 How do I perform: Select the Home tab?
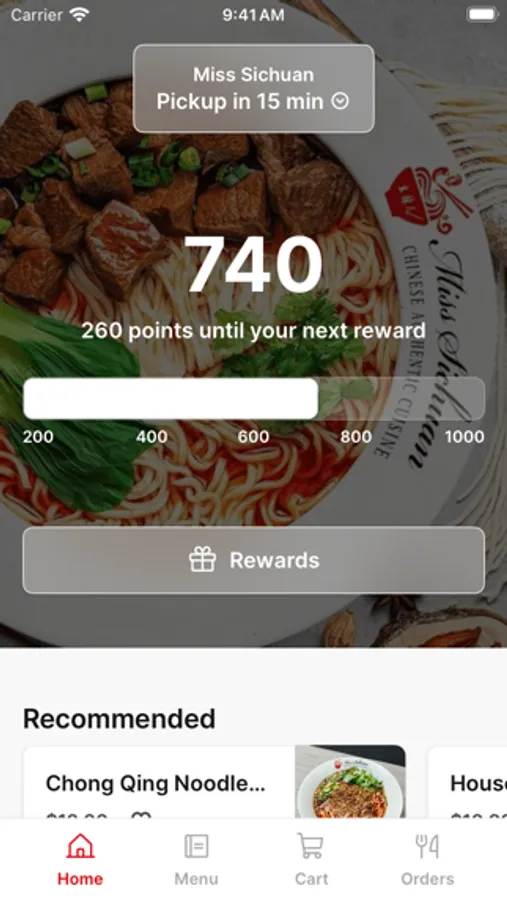click(80, 859)
